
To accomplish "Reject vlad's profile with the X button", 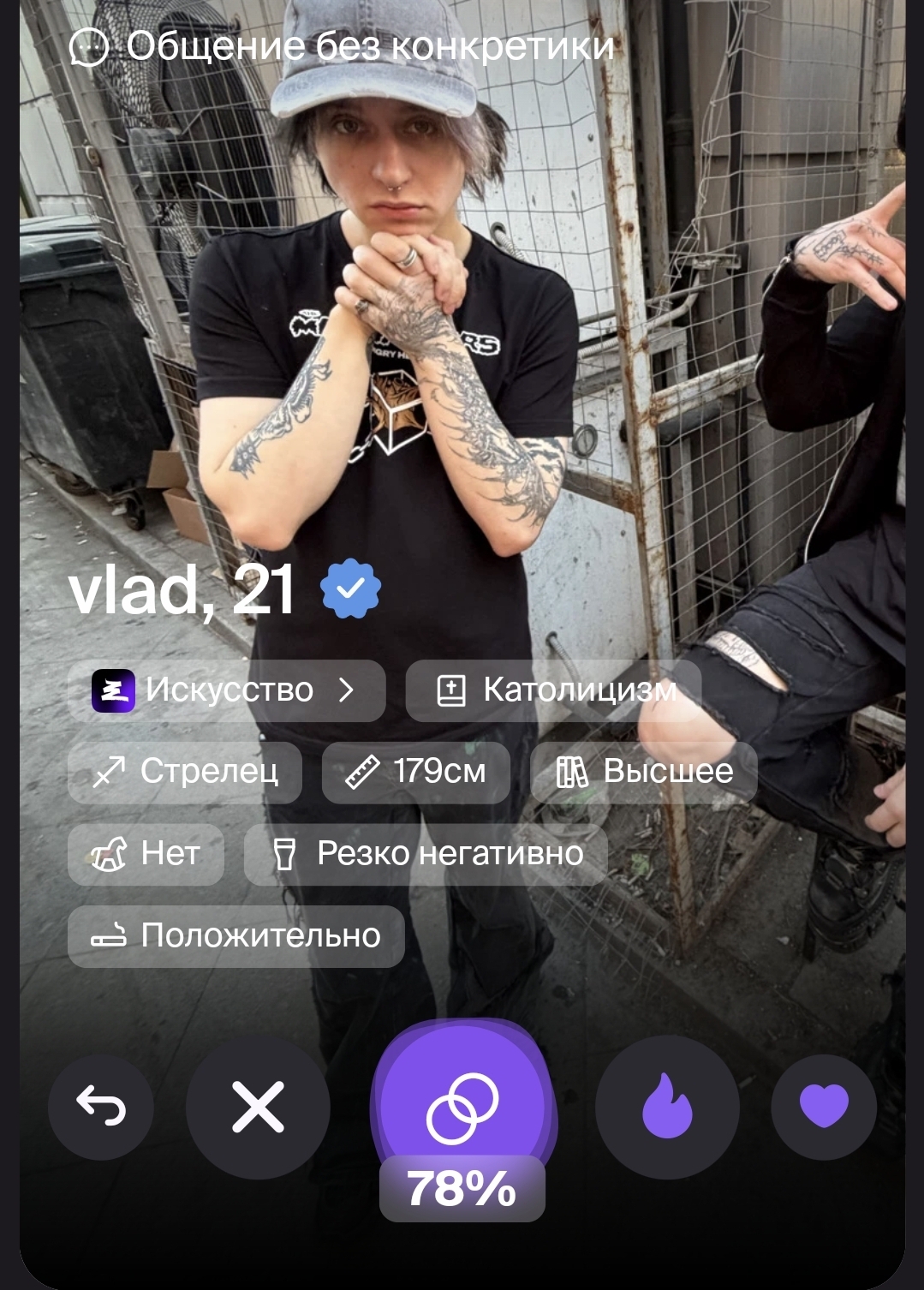I will click(x=258, y=1107).
